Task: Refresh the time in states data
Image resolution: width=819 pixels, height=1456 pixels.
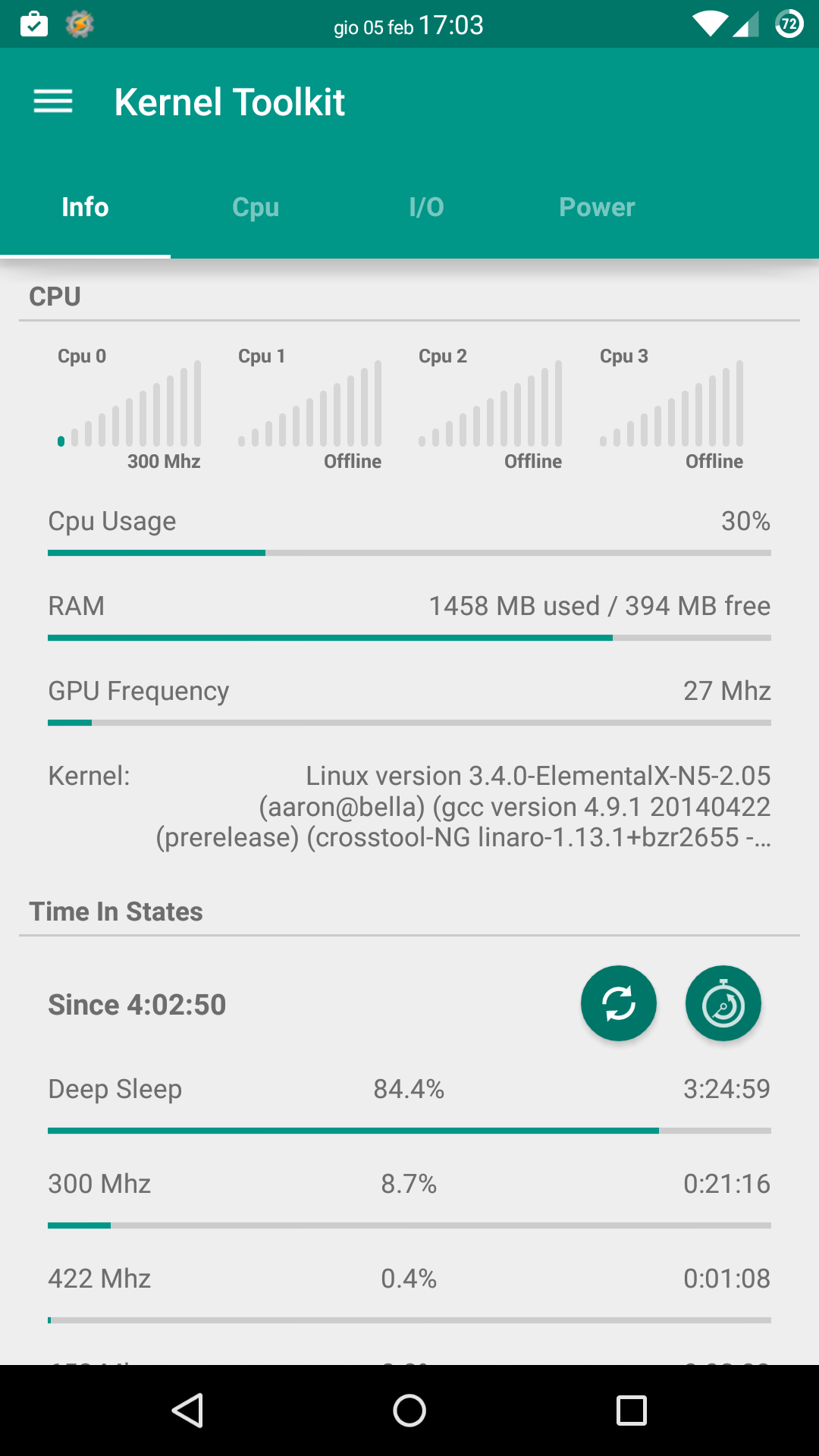Action: [x=619, y=1003]
